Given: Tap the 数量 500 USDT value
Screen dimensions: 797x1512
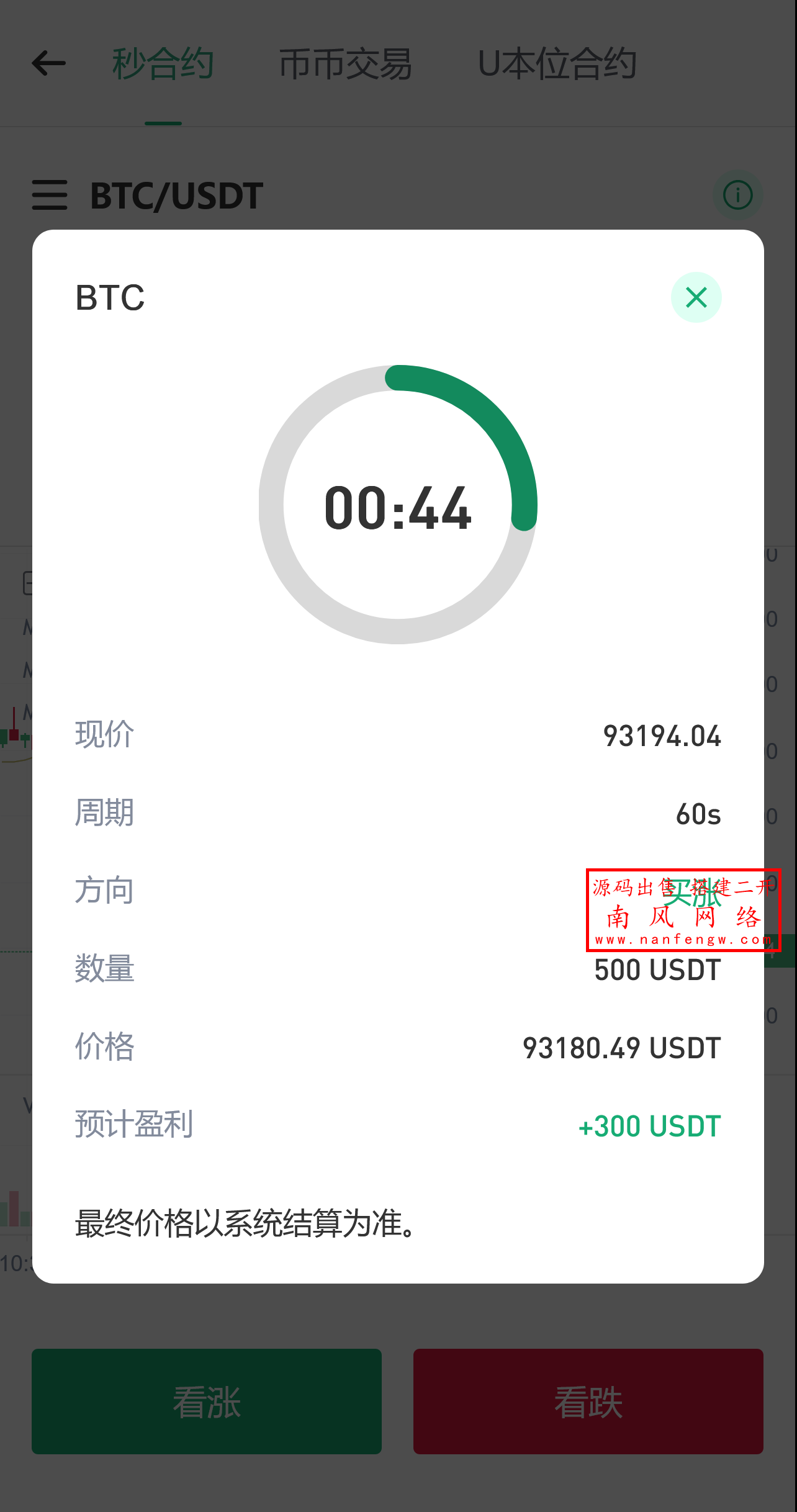Looking at the screenshot, I should 657,969.
